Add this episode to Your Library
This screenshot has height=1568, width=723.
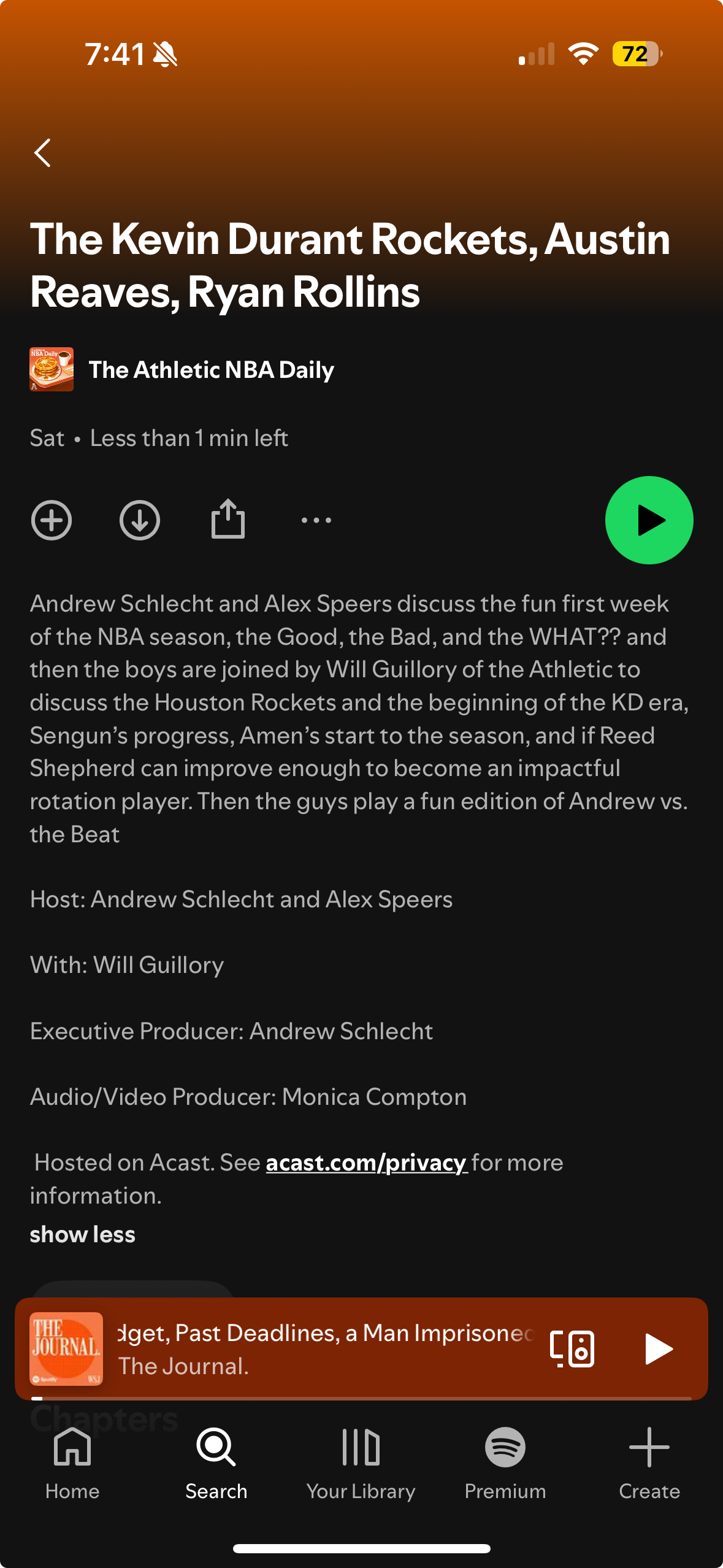pyautogui.click(x=52, y=520)
